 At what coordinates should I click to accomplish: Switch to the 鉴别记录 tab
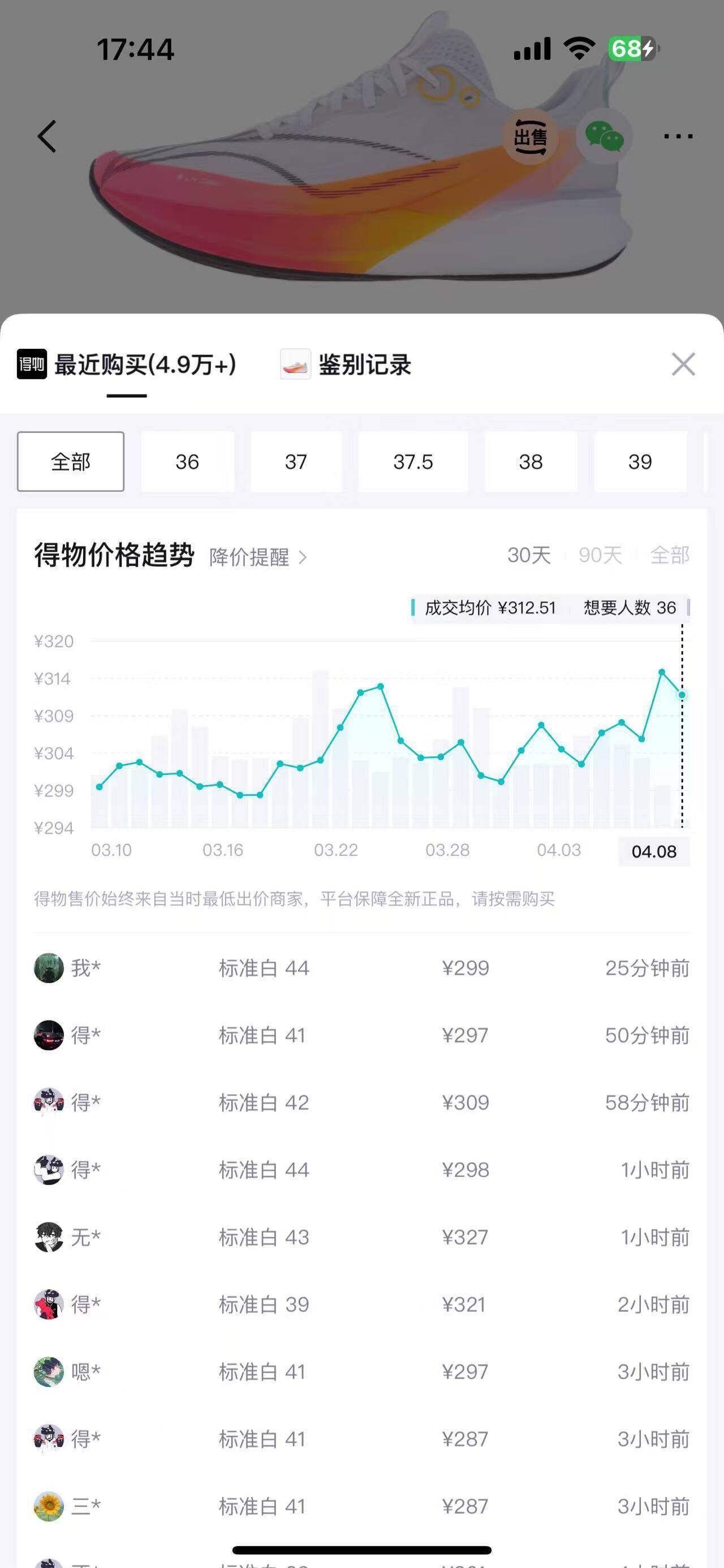click(346, 365)
